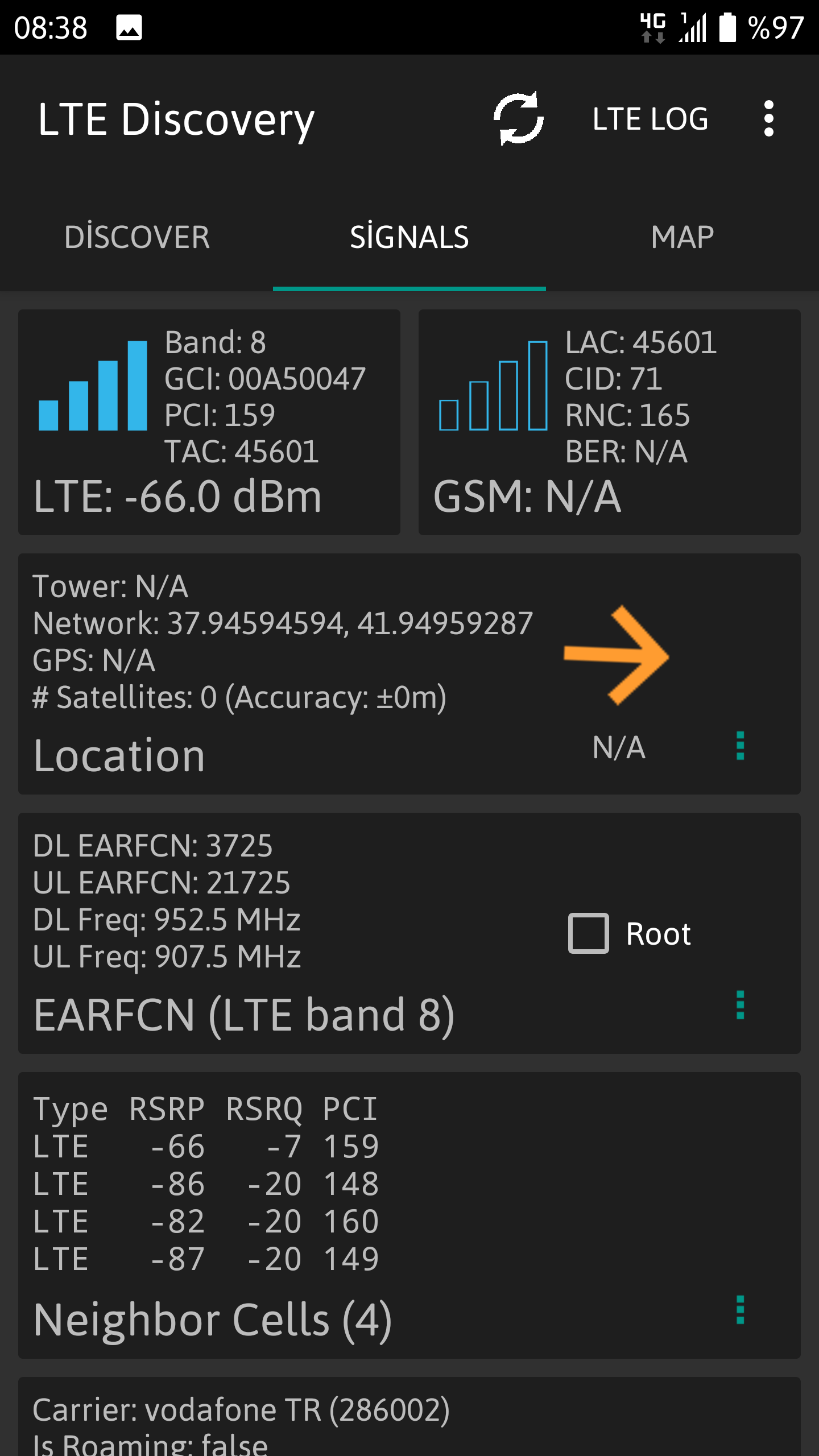
Task: Select the SIGNALS tab
Action: pos(409,237)
